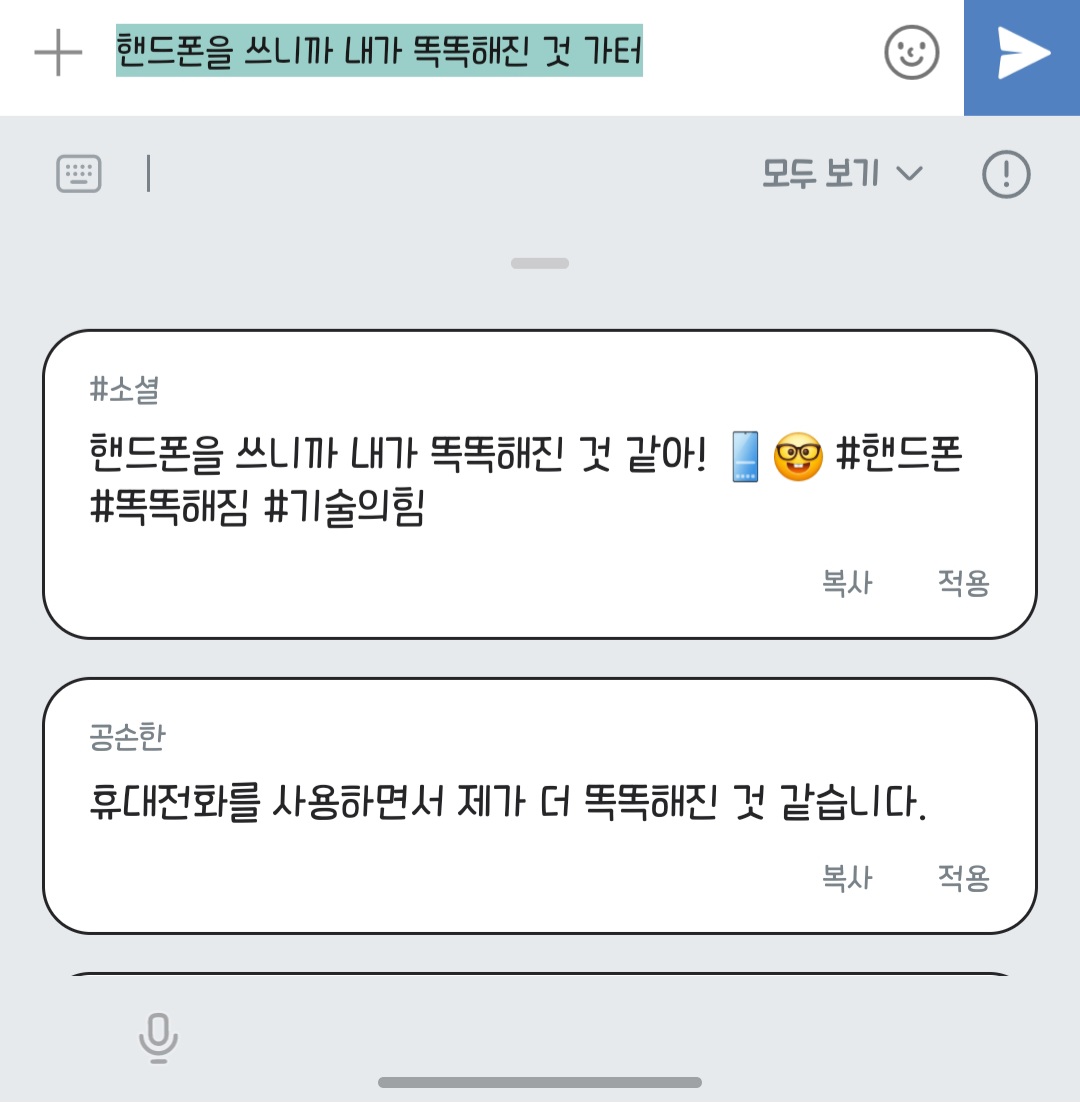Image resolution: width=1080 pixels, height=1102 pixels.
Task: Tap the plus attach icon
Action: tap(58, 53)
